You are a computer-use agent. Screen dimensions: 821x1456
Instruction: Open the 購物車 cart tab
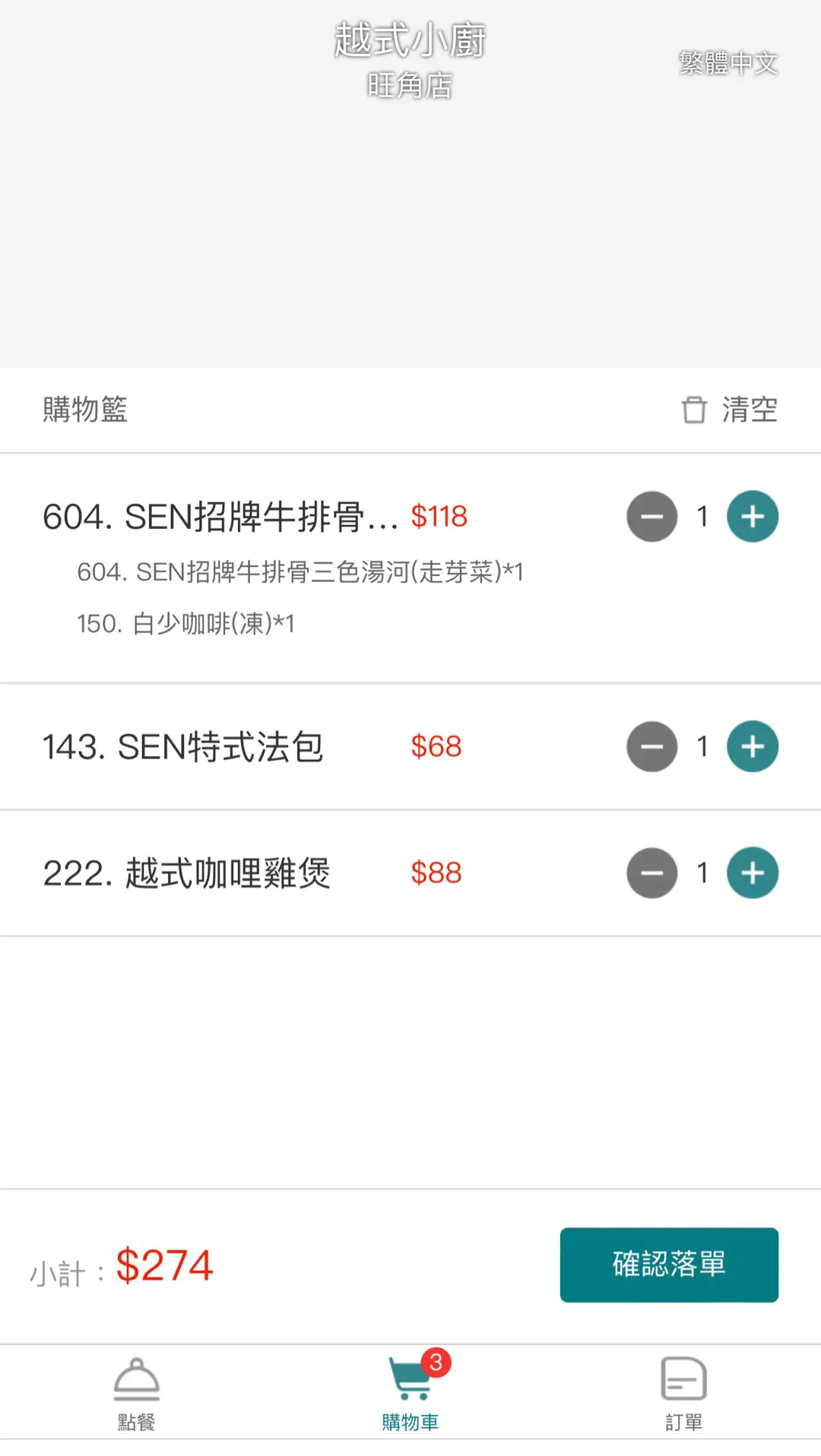[410, 1394]
